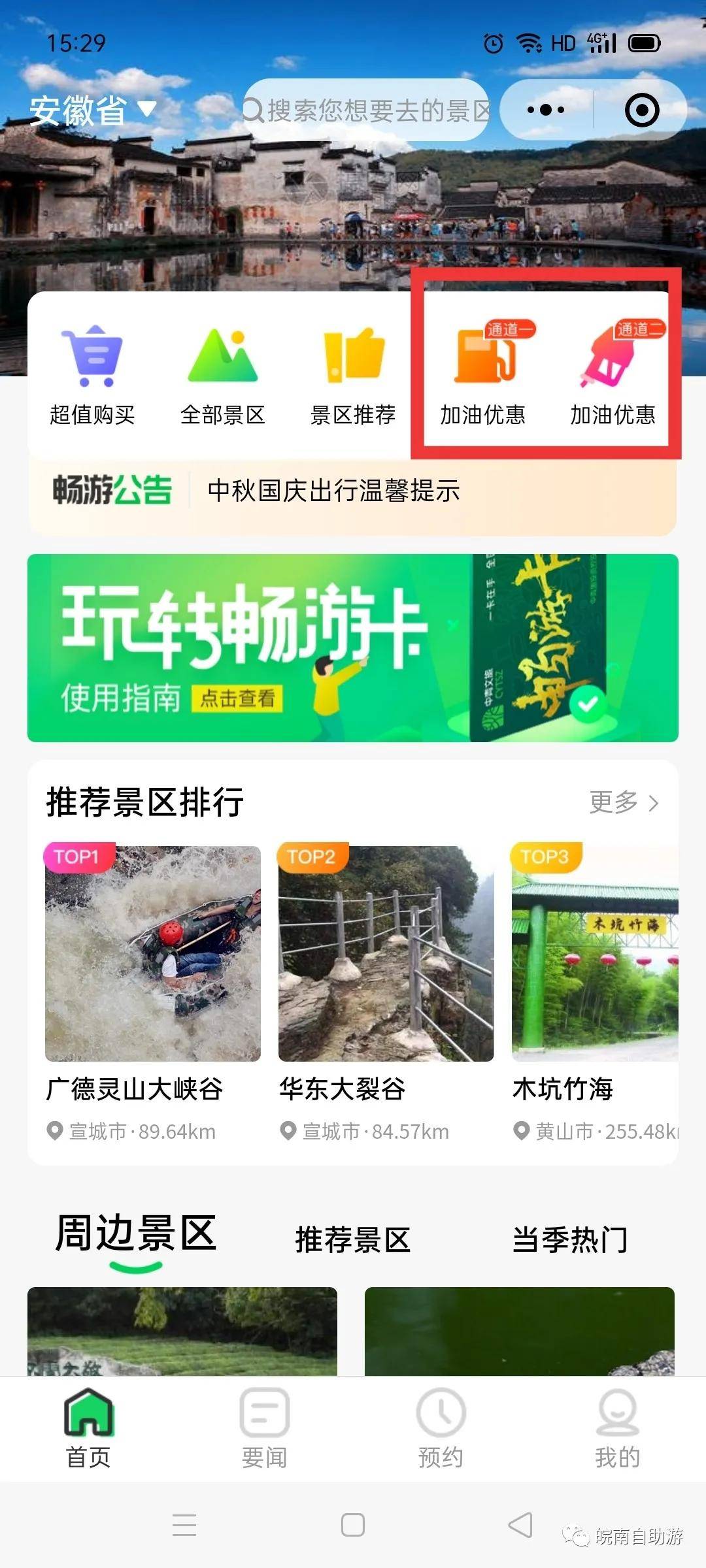706x1568 pixels.
Task: Go to the 要闻 news tab
Action: tap(264, 1428)
